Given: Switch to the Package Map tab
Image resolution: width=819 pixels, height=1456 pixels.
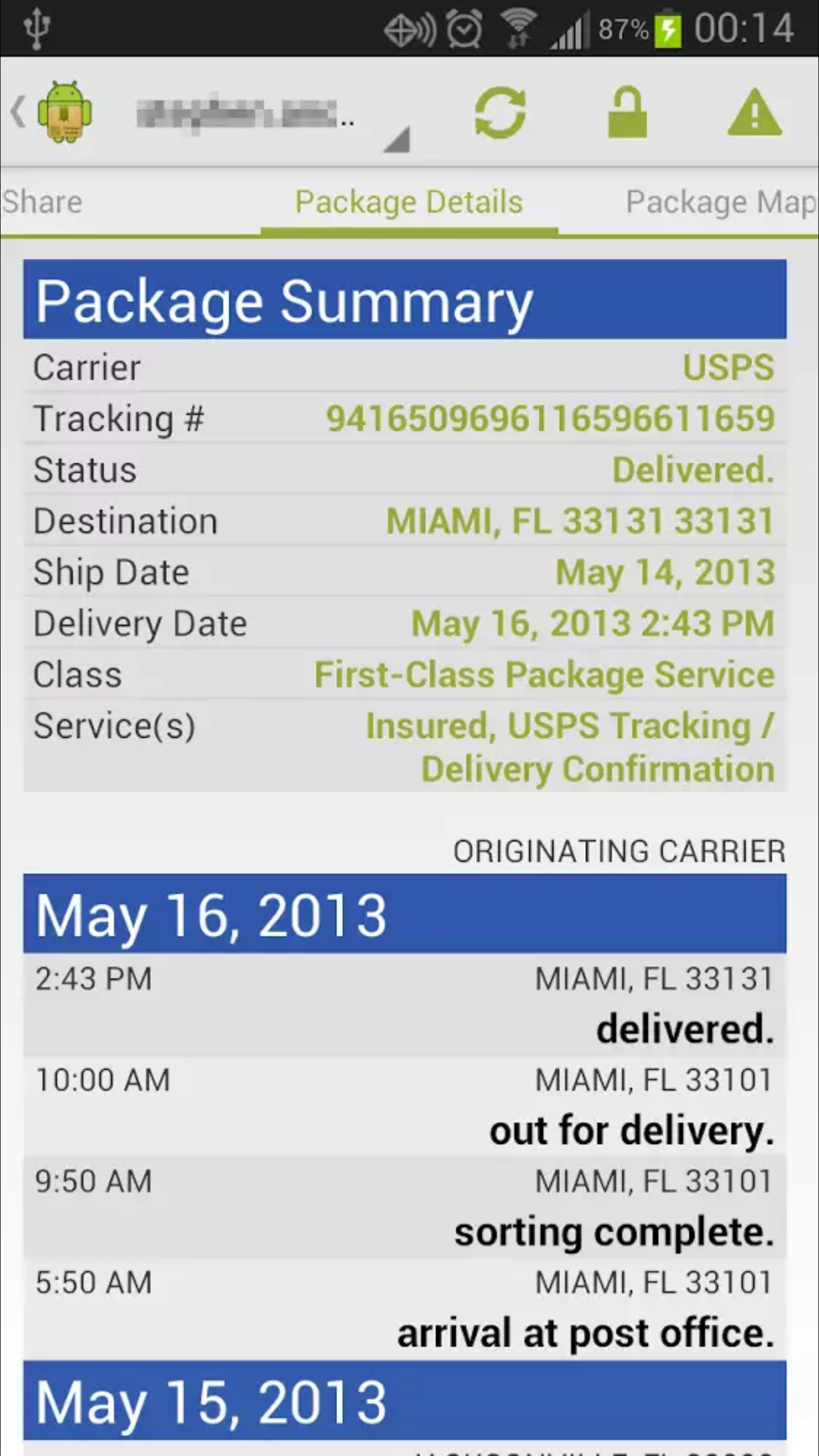Looking at the screenshot, I should point(721,202).
